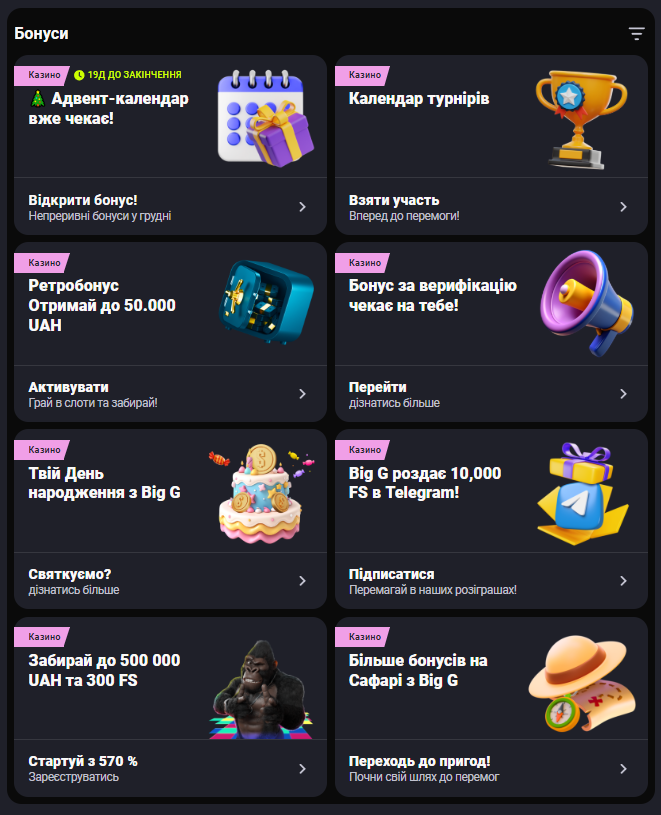Tap the Святкуємо? row
Image resolution: width=661 pixels, height=815 pixels.
[x=170, y=581]
